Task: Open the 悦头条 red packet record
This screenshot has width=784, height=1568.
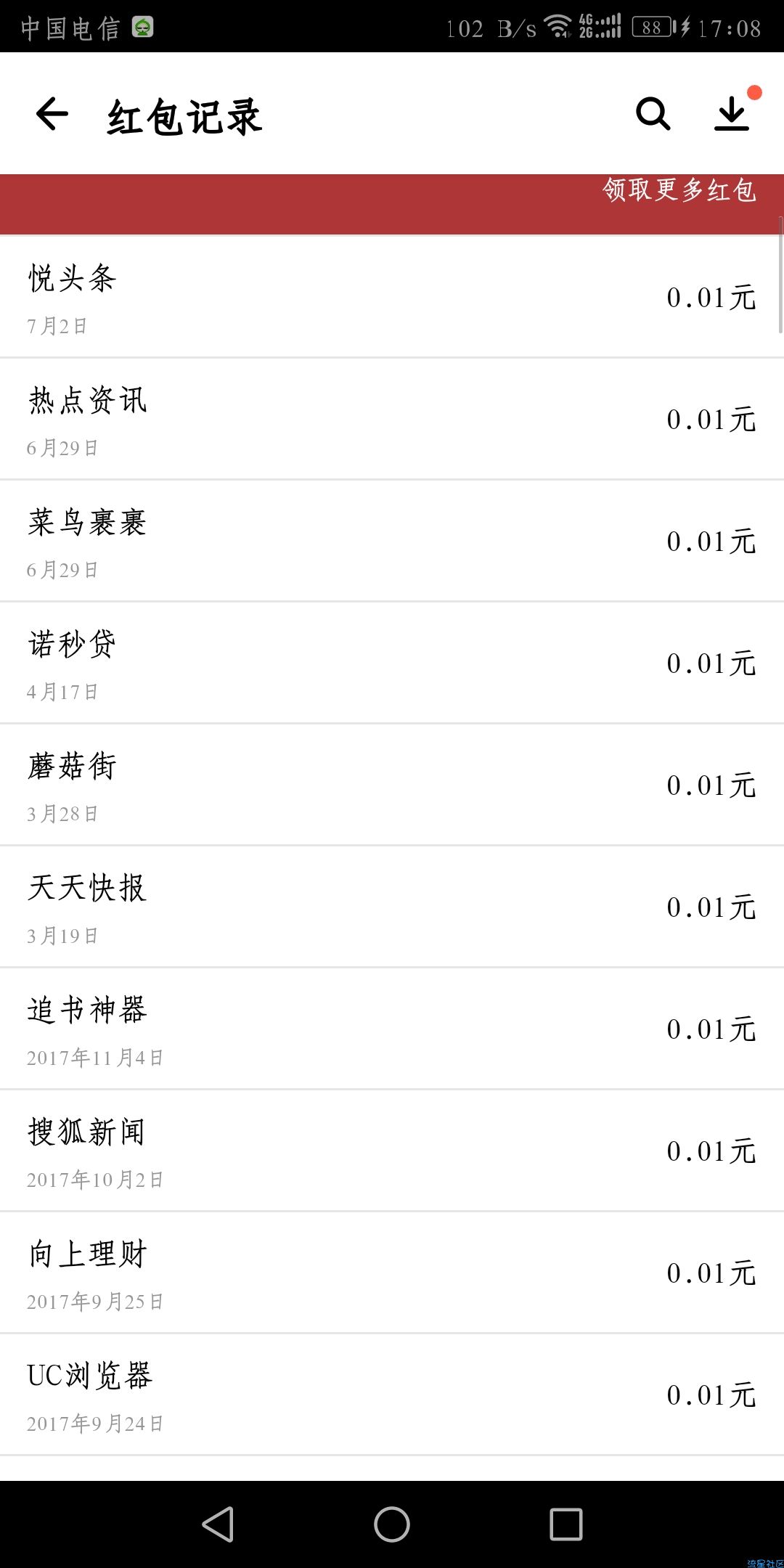Action: 392,297
